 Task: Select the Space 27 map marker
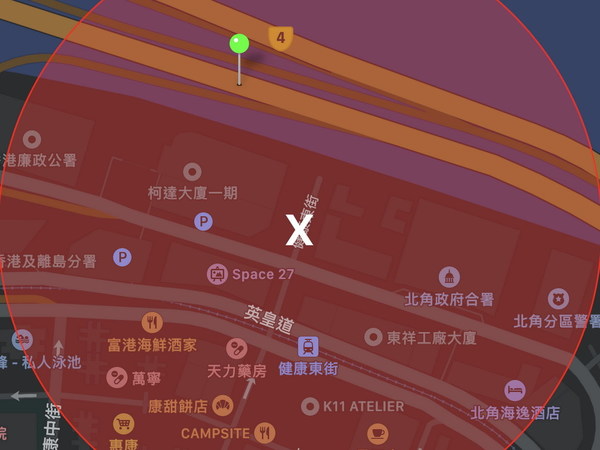216,273
